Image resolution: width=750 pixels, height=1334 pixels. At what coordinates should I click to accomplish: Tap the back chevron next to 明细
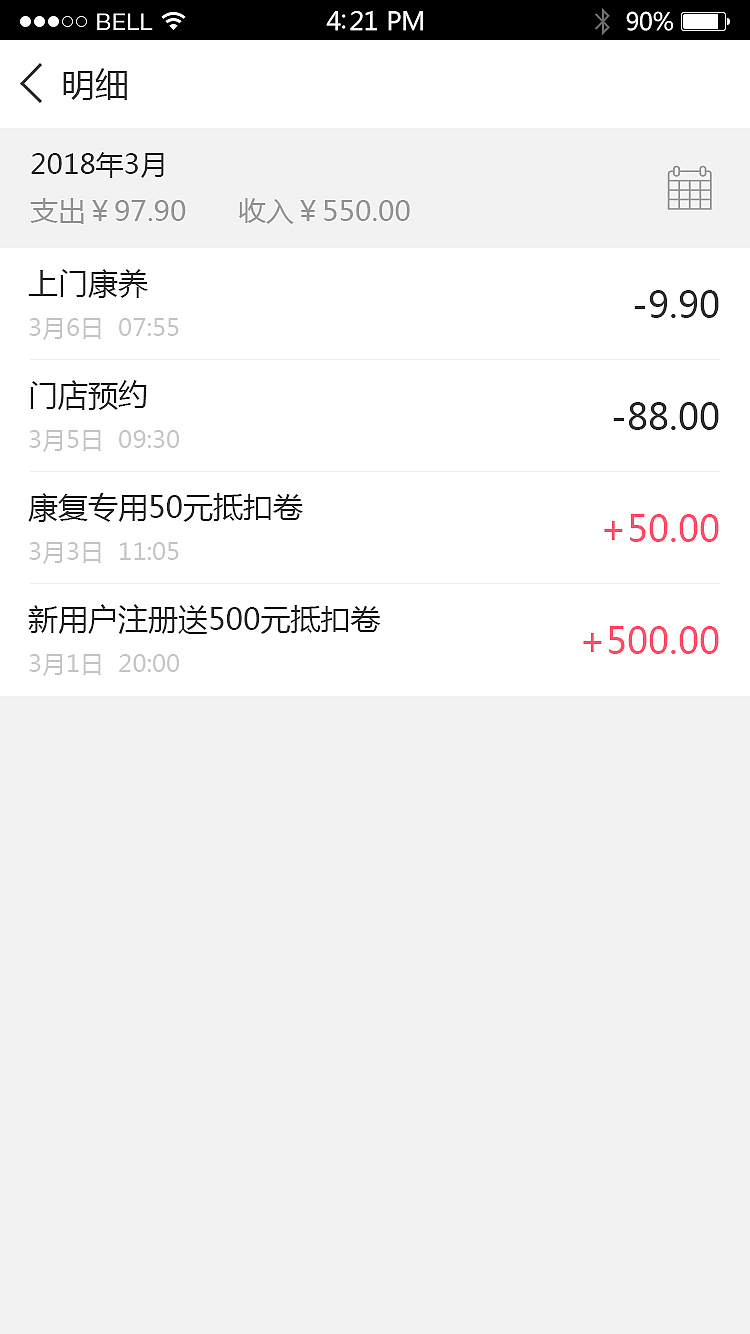click(30, 83)
